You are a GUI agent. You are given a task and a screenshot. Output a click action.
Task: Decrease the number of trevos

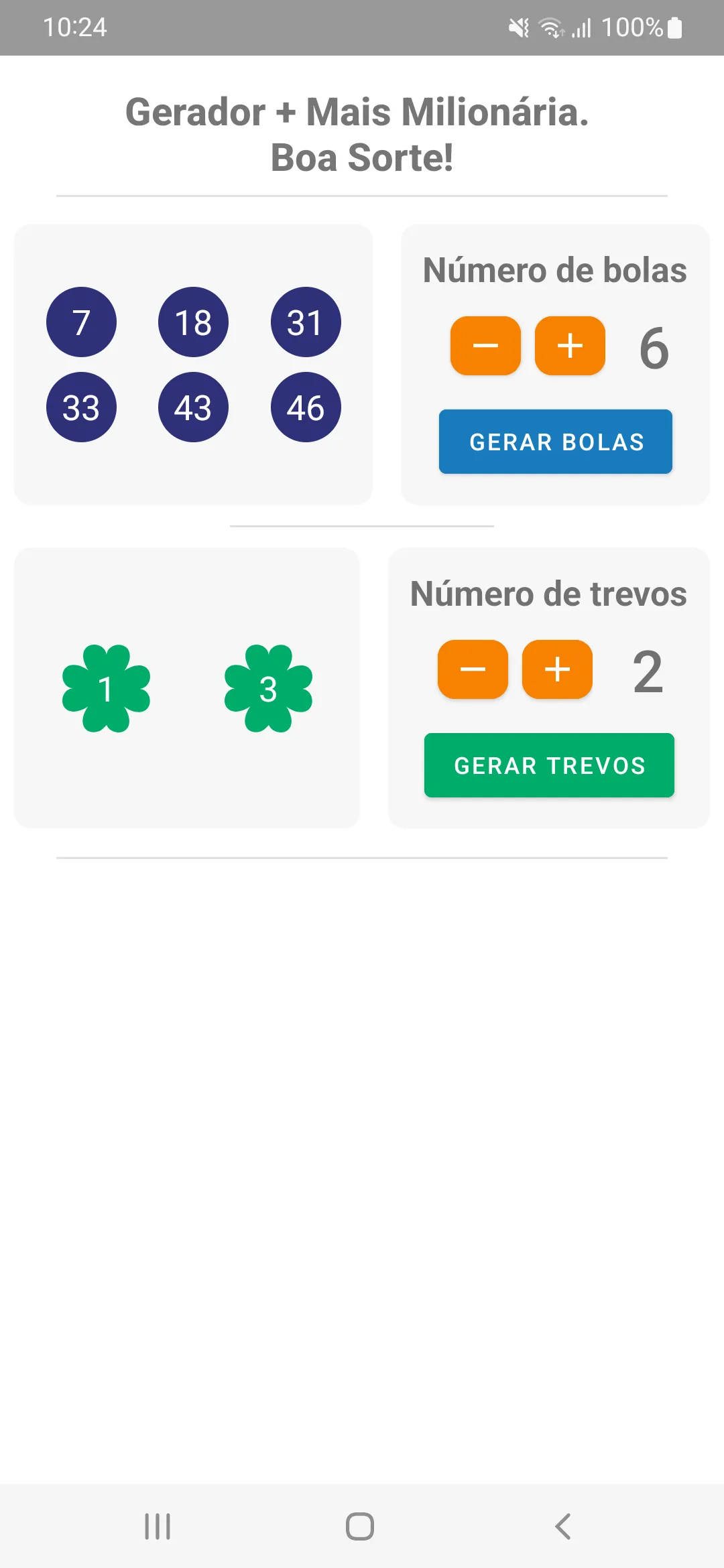click(x=473, y=669)
